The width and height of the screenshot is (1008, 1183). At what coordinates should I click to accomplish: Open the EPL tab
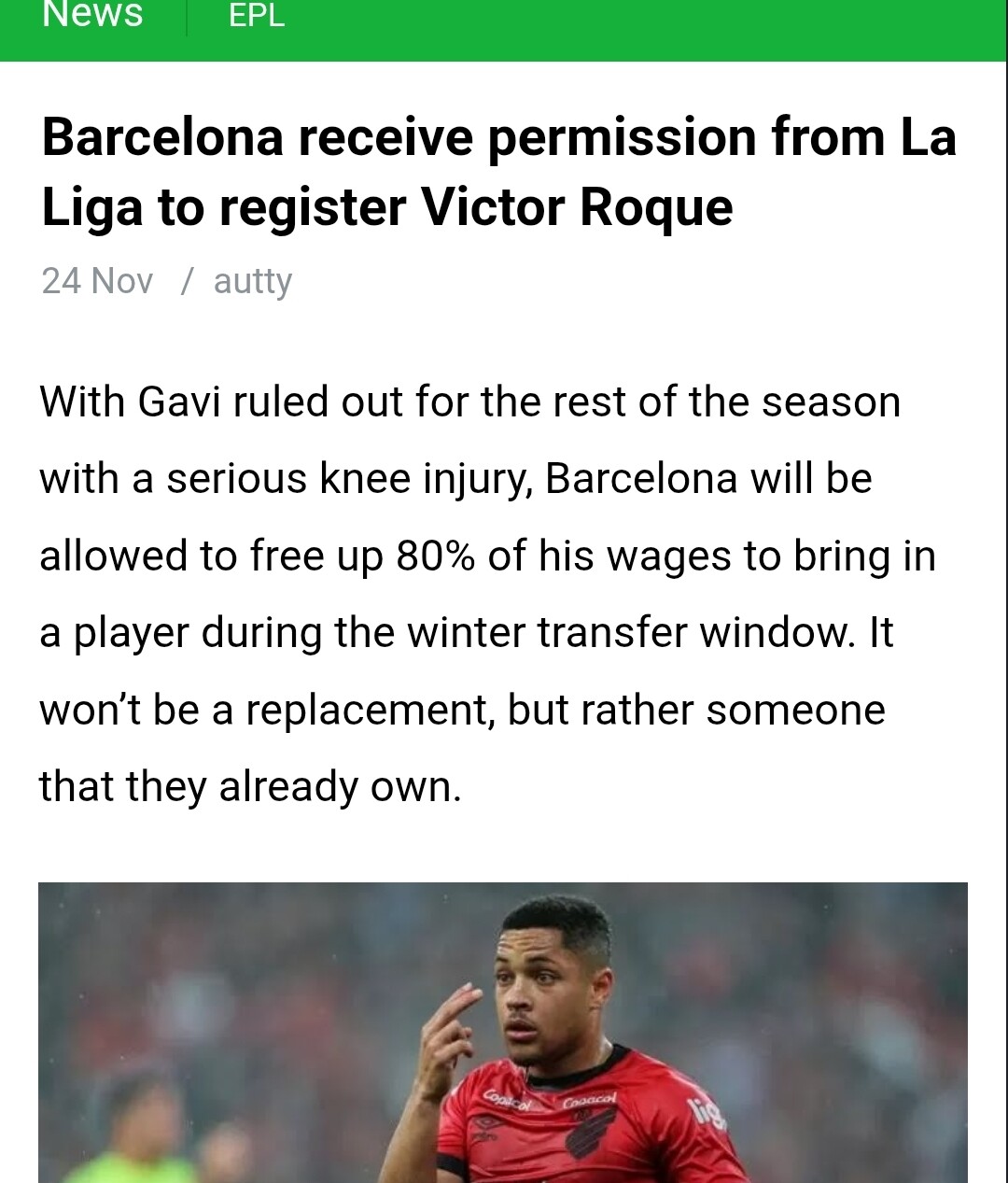257,17
